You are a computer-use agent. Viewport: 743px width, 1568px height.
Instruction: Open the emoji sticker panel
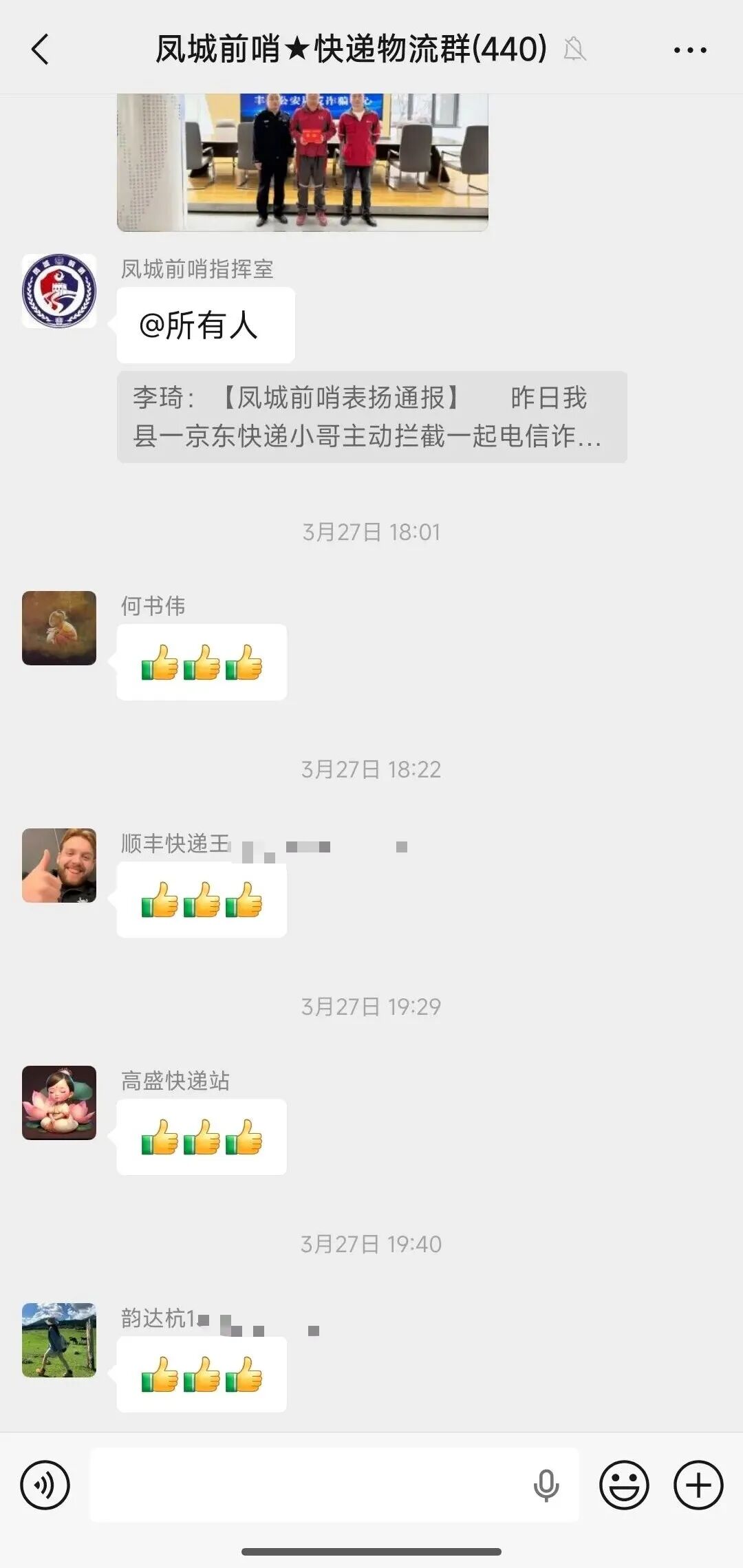click(624, 1485)
